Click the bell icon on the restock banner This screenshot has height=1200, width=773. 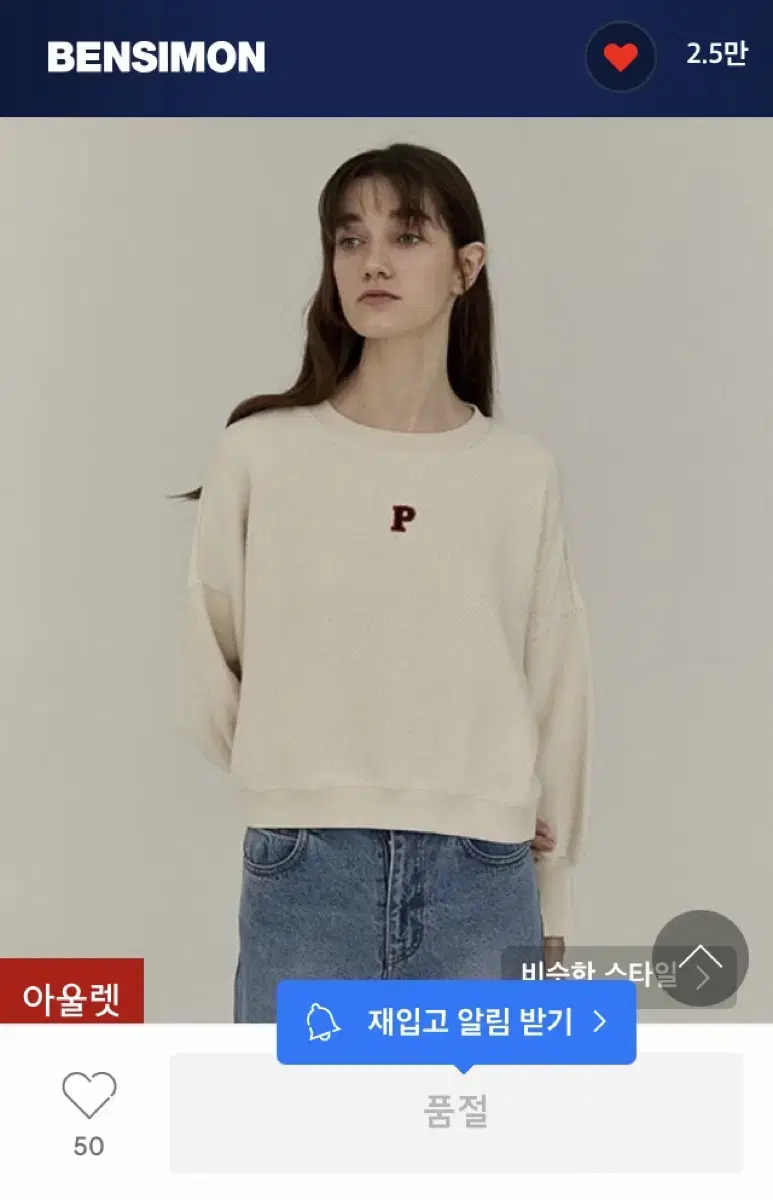click(x=319, y=1022)
